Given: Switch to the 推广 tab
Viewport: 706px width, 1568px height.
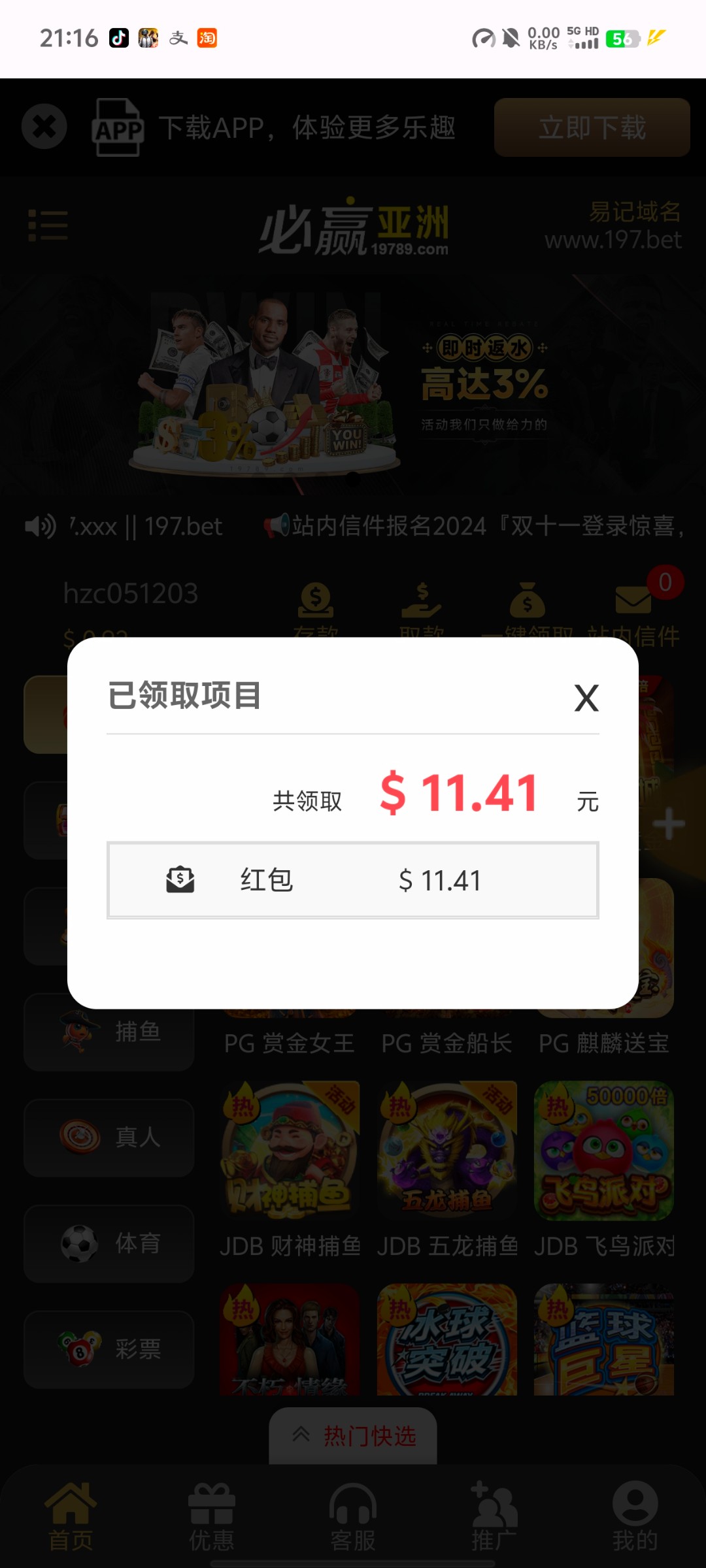Looking at the screenshot, I should click(494, 1516).
